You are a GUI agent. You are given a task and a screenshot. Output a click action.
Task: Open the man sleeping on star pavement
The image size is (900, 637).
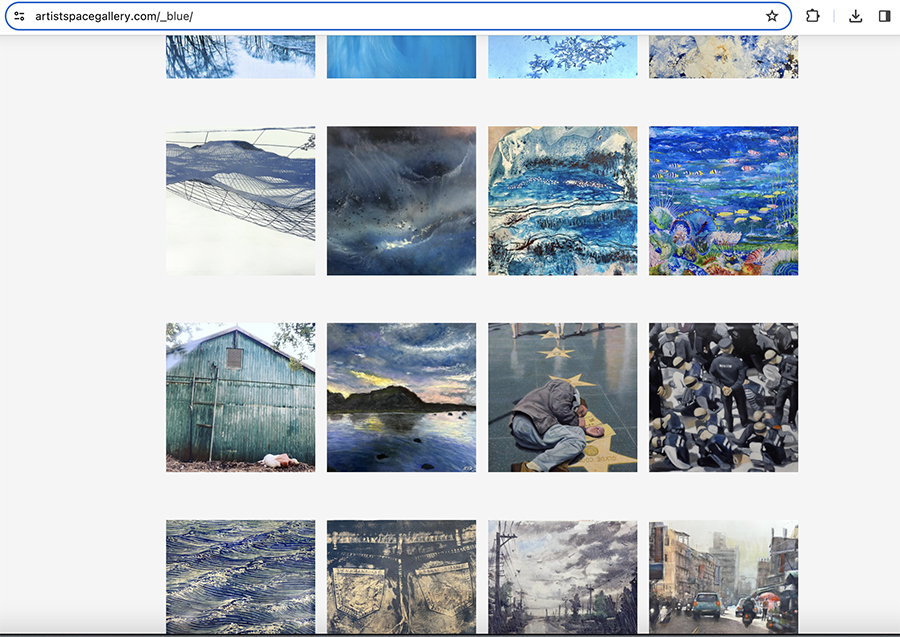pos(562,397)
